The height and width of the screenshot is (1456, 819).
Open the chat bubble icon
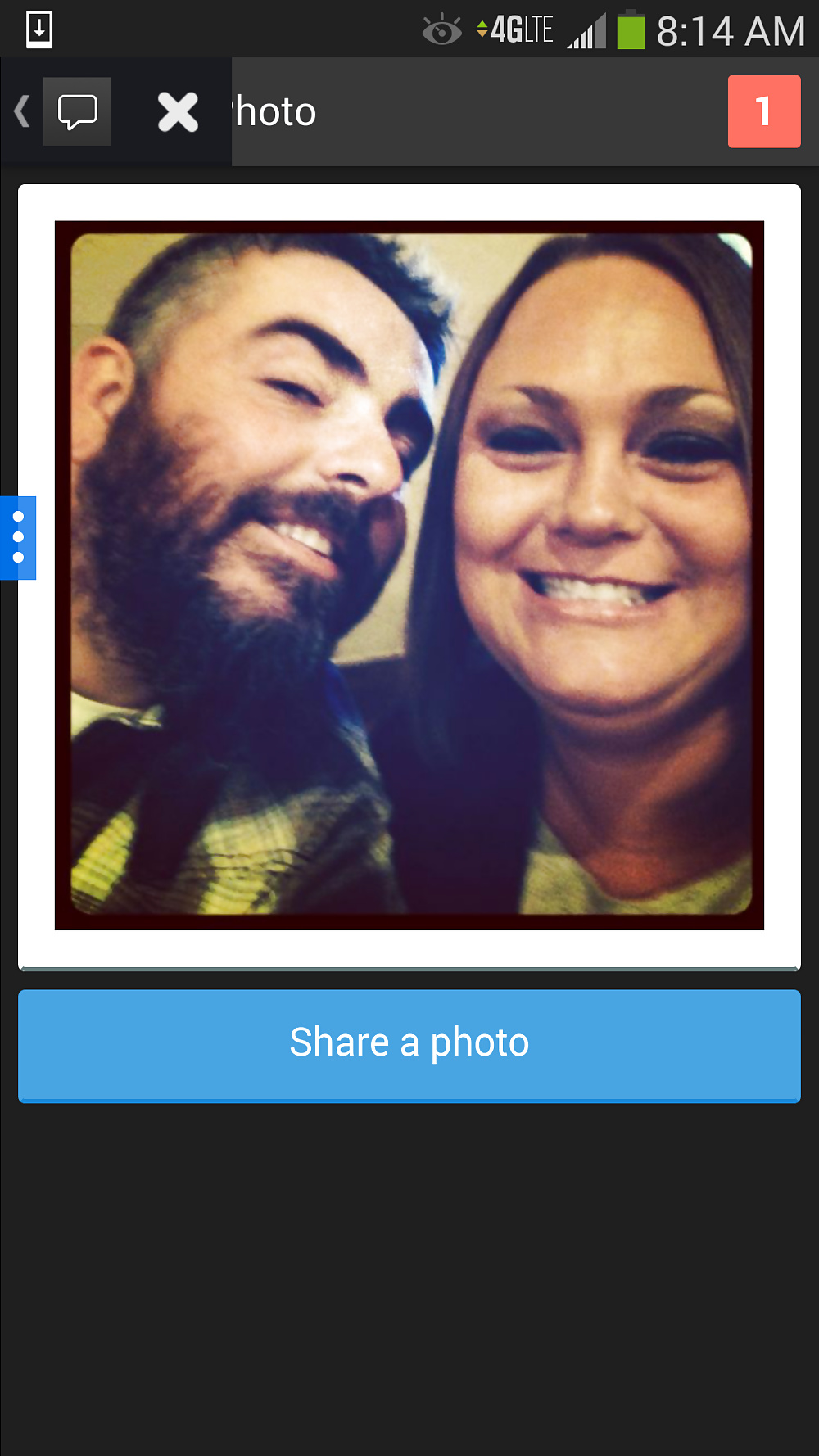tap(77, 111)
